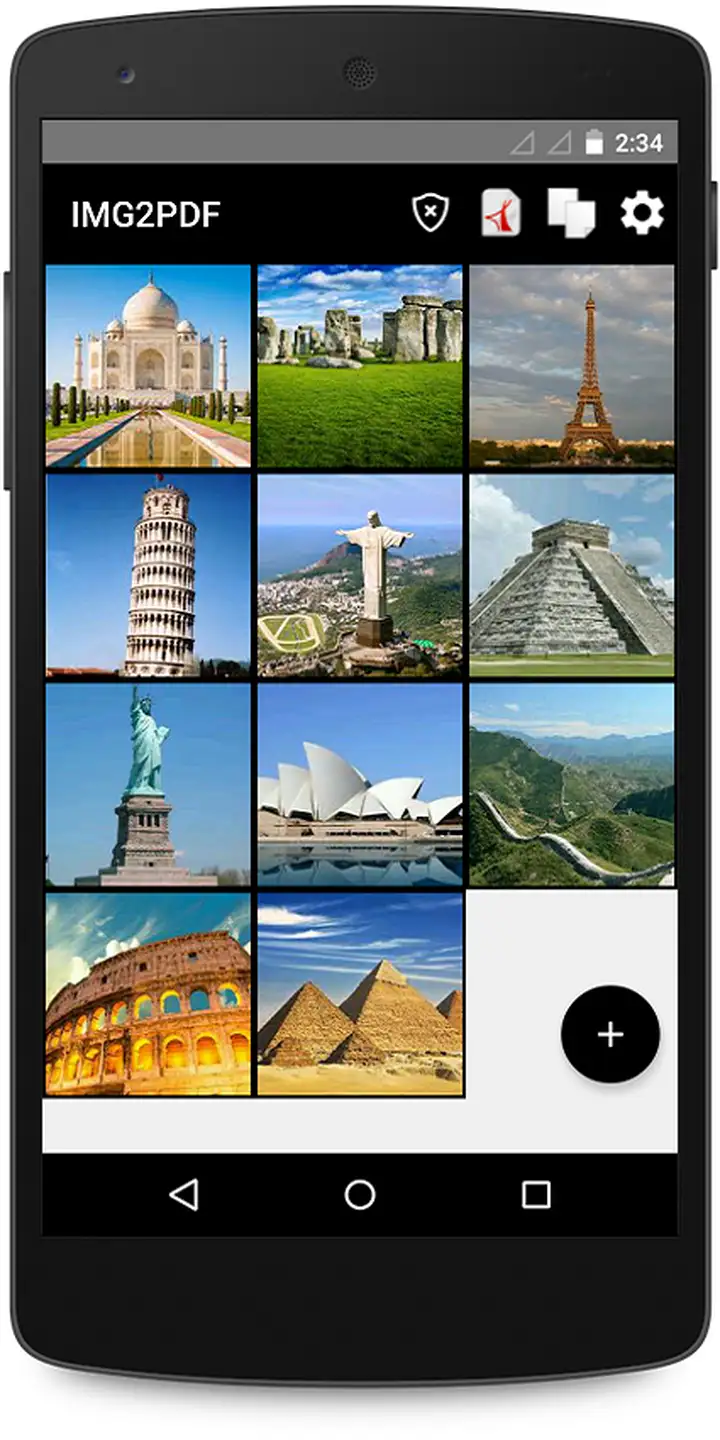Select the Colosseum picture

148,994
